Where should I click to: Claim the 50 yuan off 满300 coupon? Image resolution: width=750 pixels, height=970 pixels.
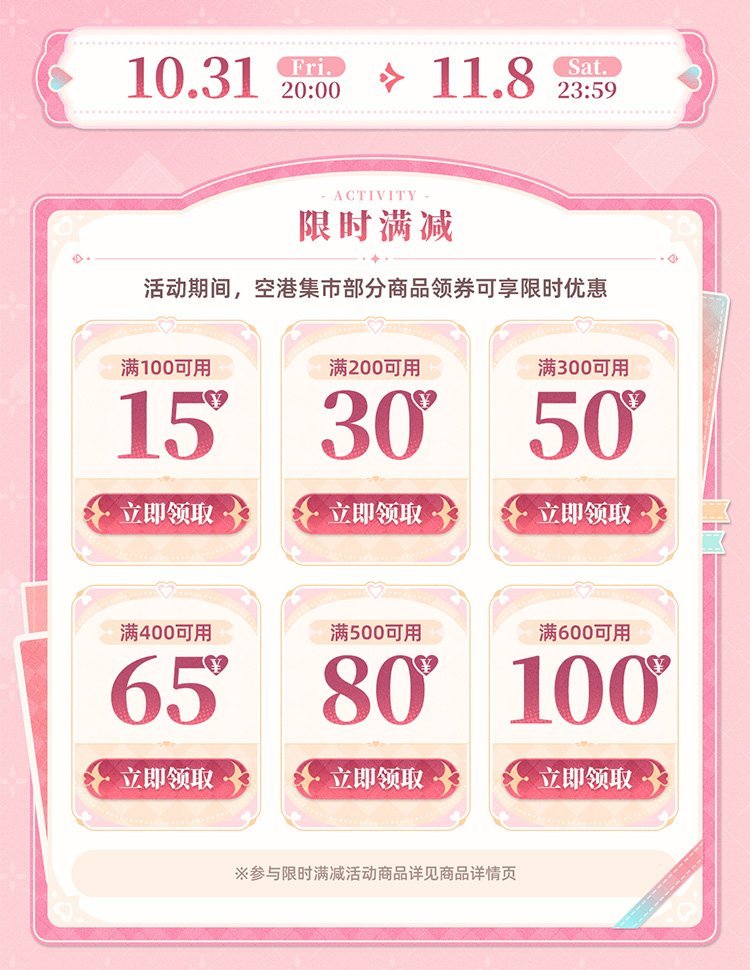[584, 514]
